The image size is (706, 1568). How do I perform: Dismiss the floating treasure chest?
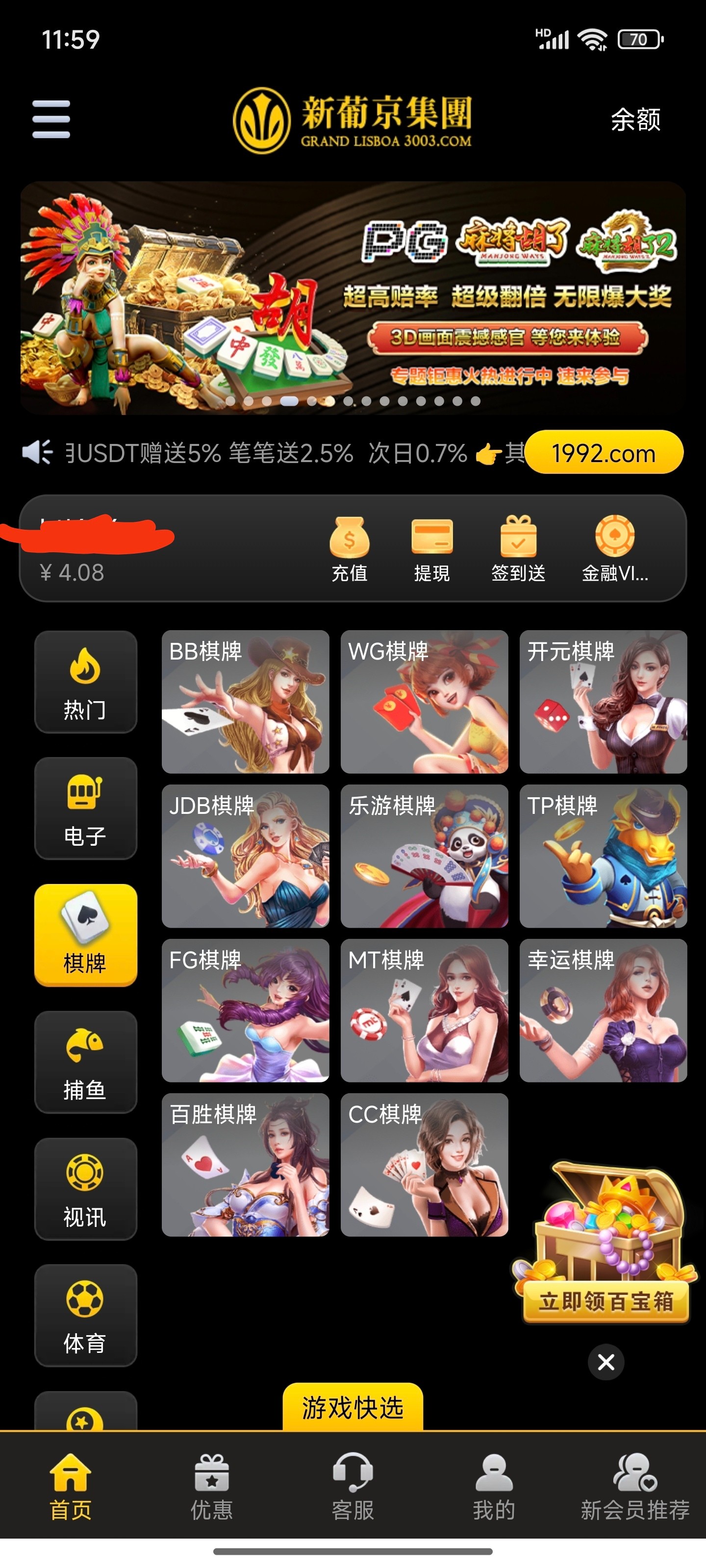click(x=606, y=1362)
